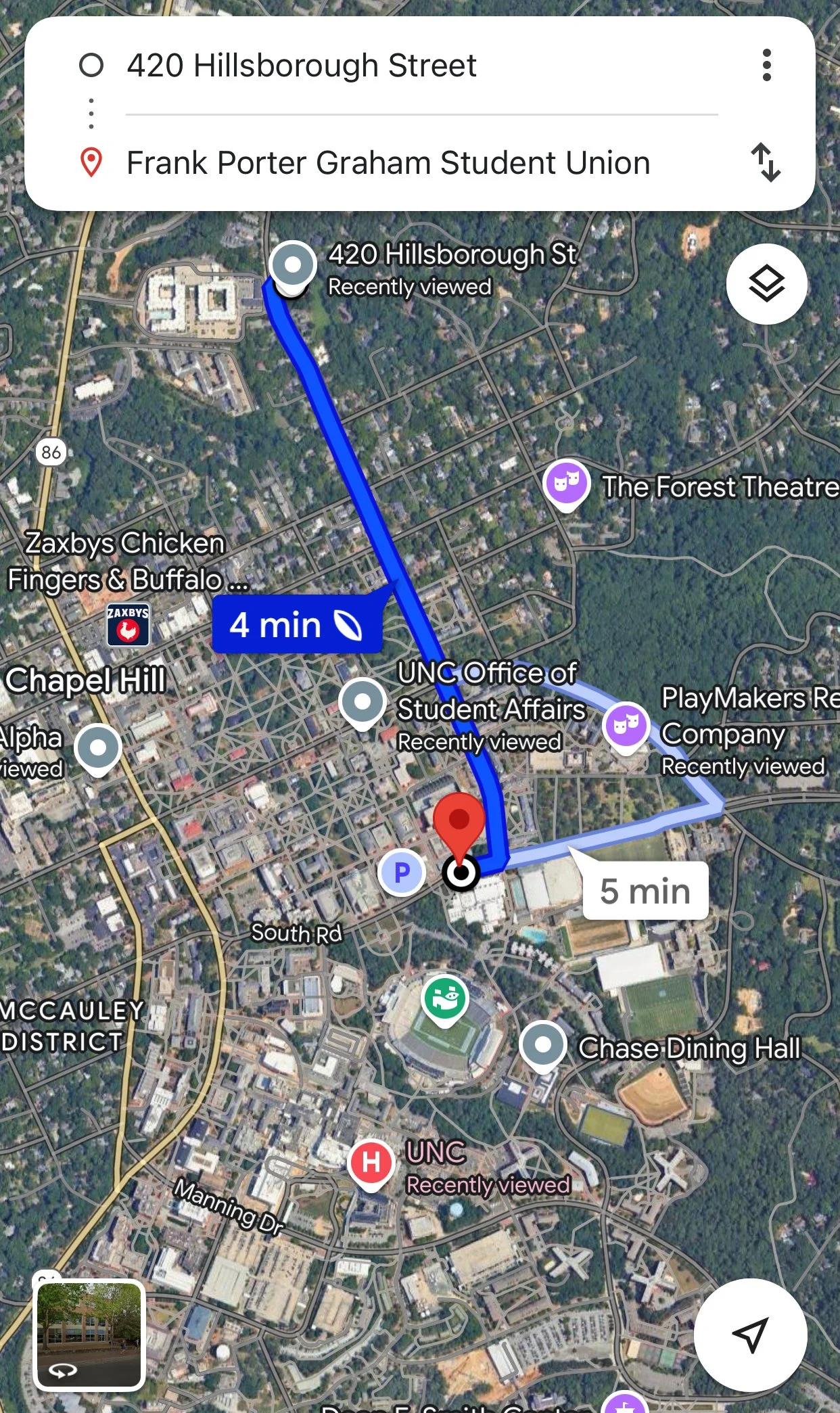Open PlayMakers Repertory Company marker

(x=626, y=726)
